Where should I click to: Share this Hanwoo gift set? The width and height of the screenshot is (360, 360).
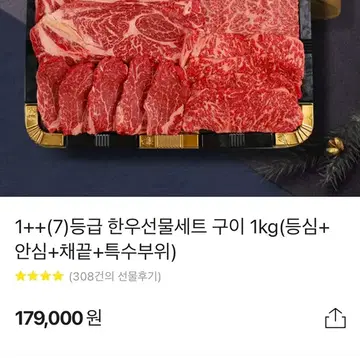[335, 318]
